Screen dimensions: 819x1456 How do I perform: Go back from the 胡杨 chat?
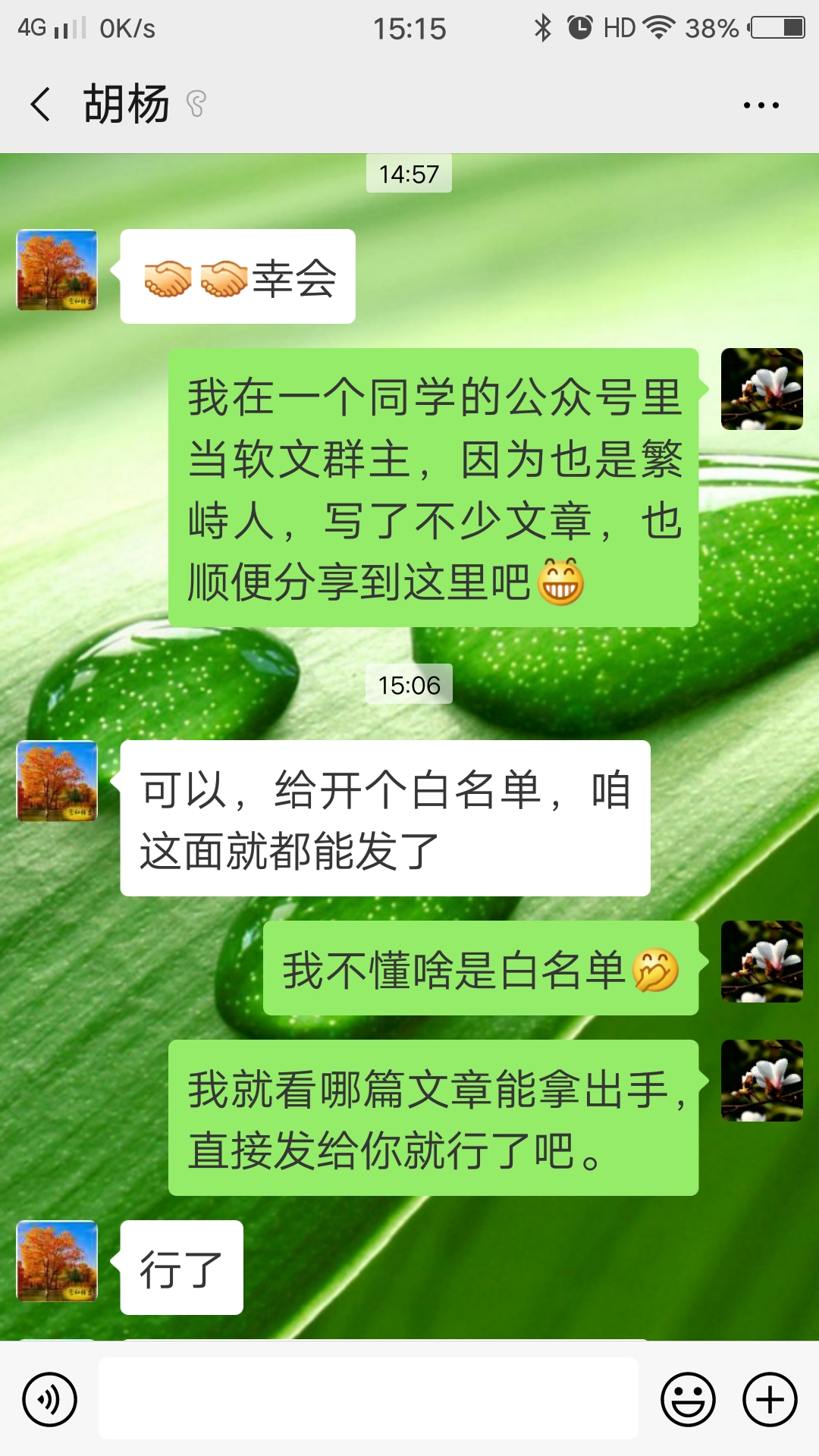click(41, 104)
